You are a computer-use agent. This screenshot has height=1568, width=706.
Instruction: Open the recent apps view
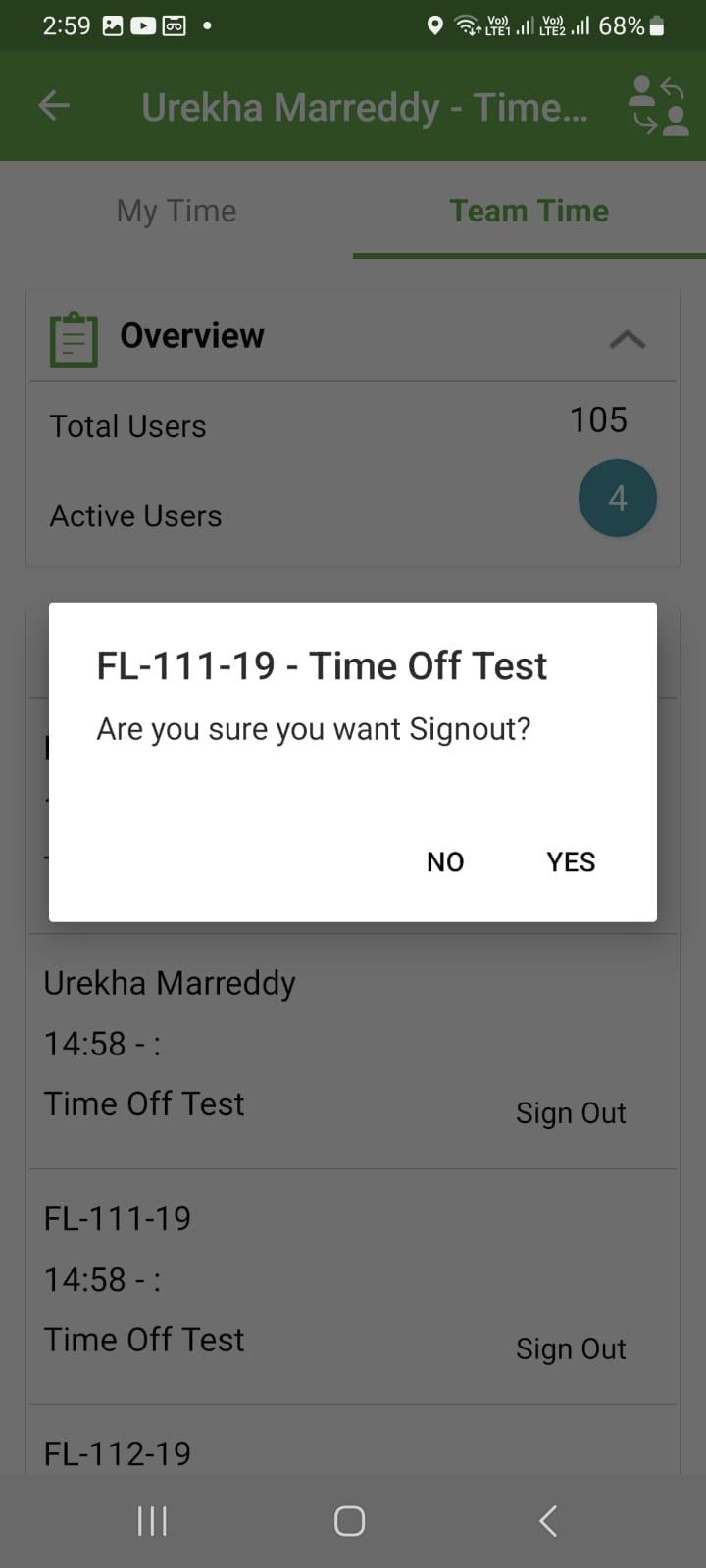point(152,1520)
